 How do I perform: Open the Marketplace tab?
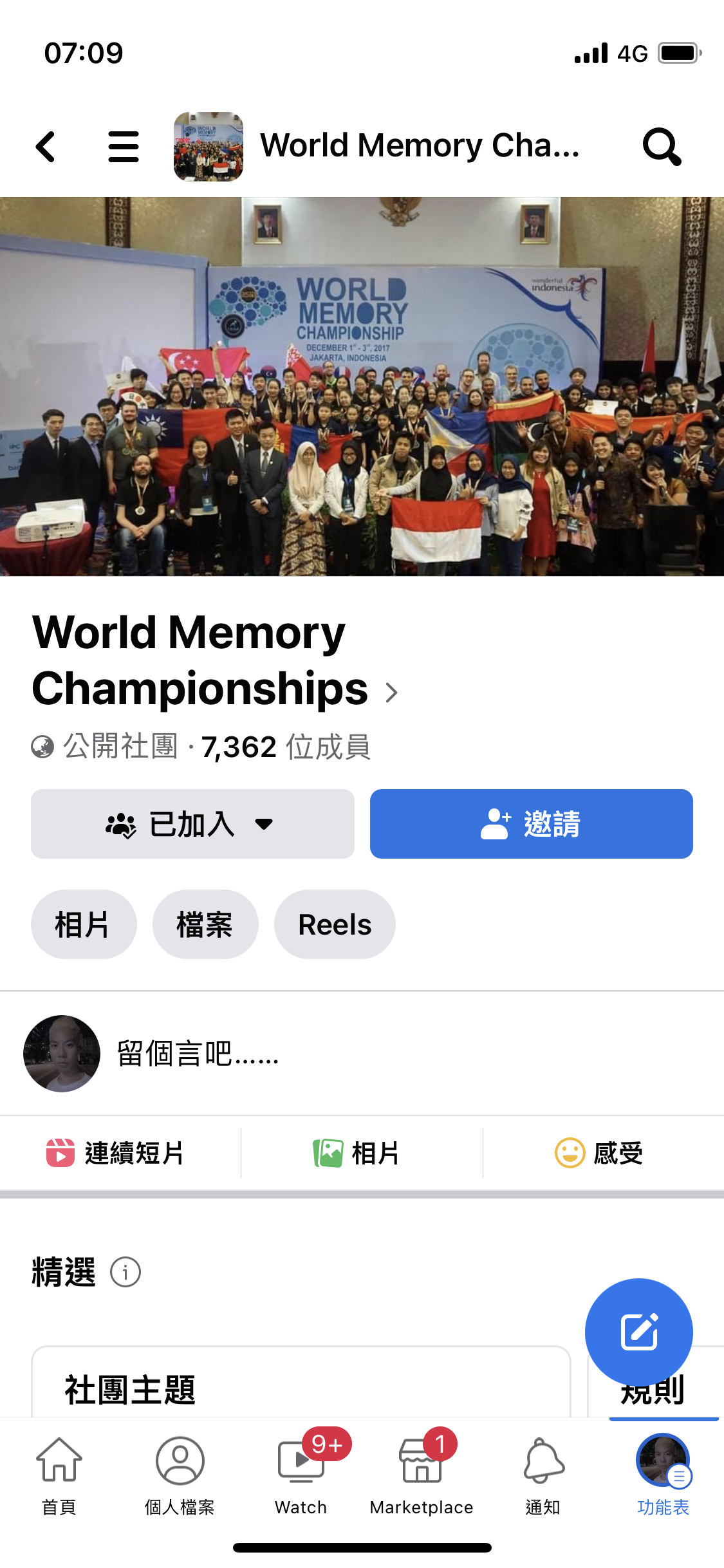[422, 1471]
